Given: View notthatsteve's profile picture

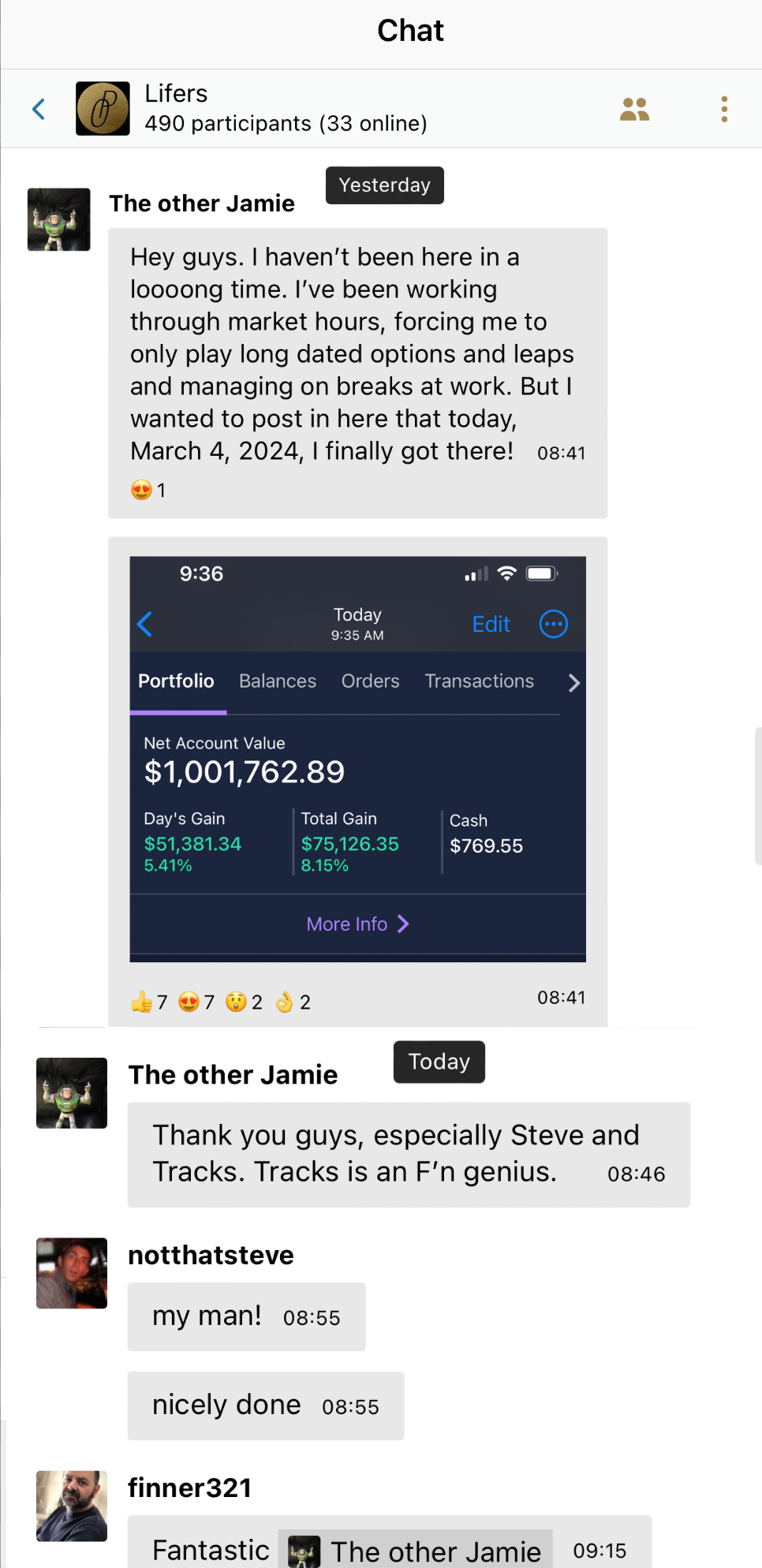Looking at the screenshot, I should coord(72,1272).
